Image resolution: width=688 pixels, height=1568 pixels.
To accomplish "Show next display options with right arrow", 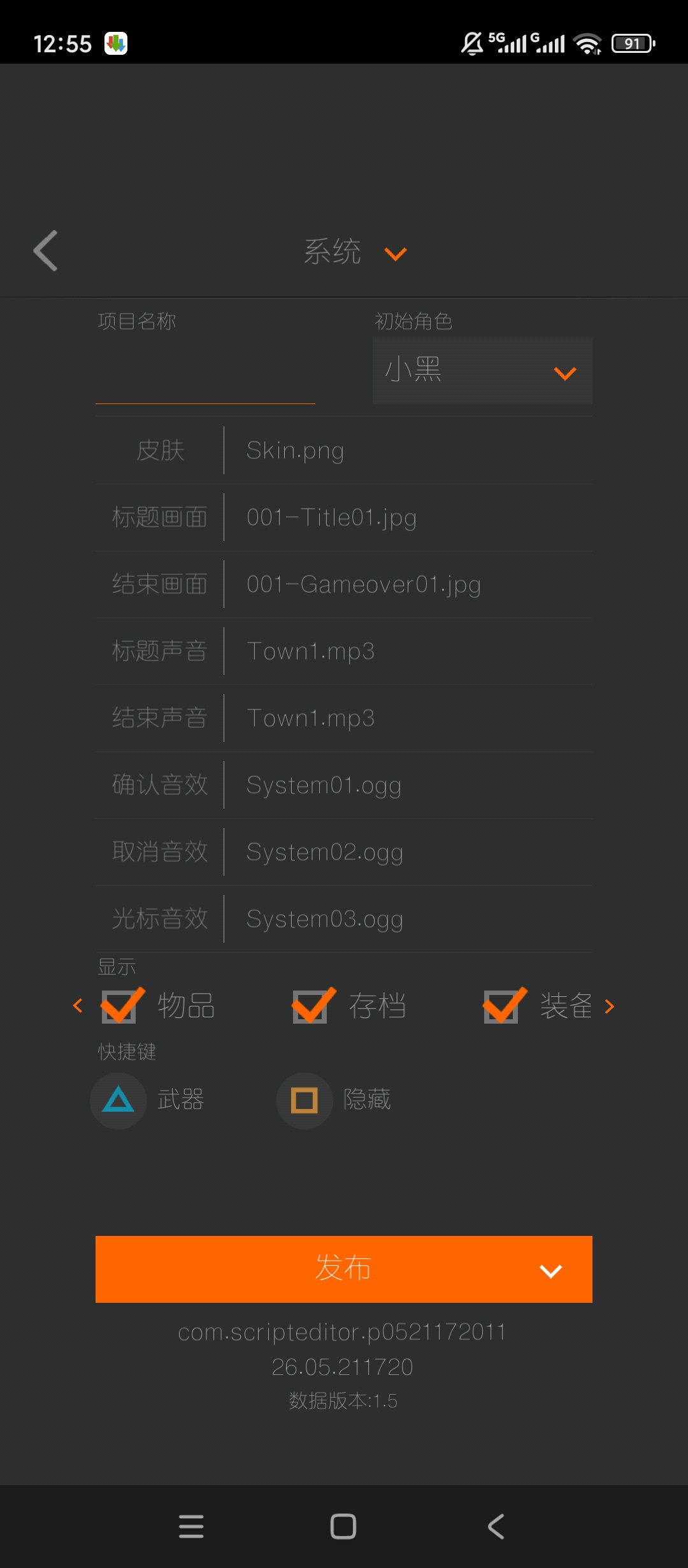I will click(x=610, y=1006).
